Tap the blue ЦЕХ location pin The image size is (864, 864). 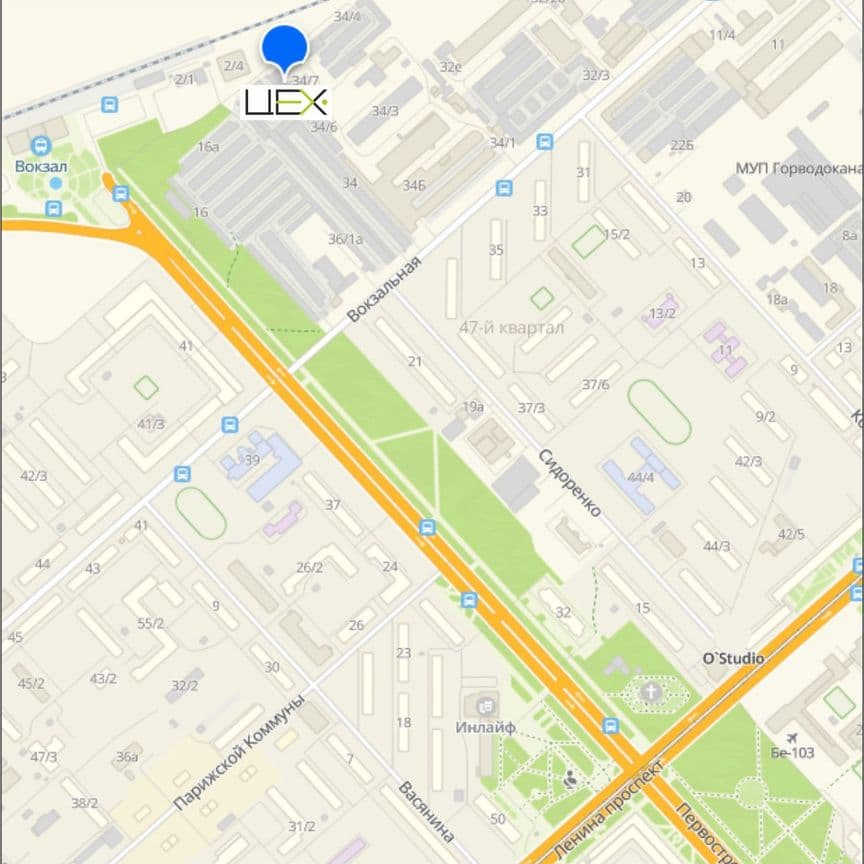pyautogui.click(x=284, y=48)
